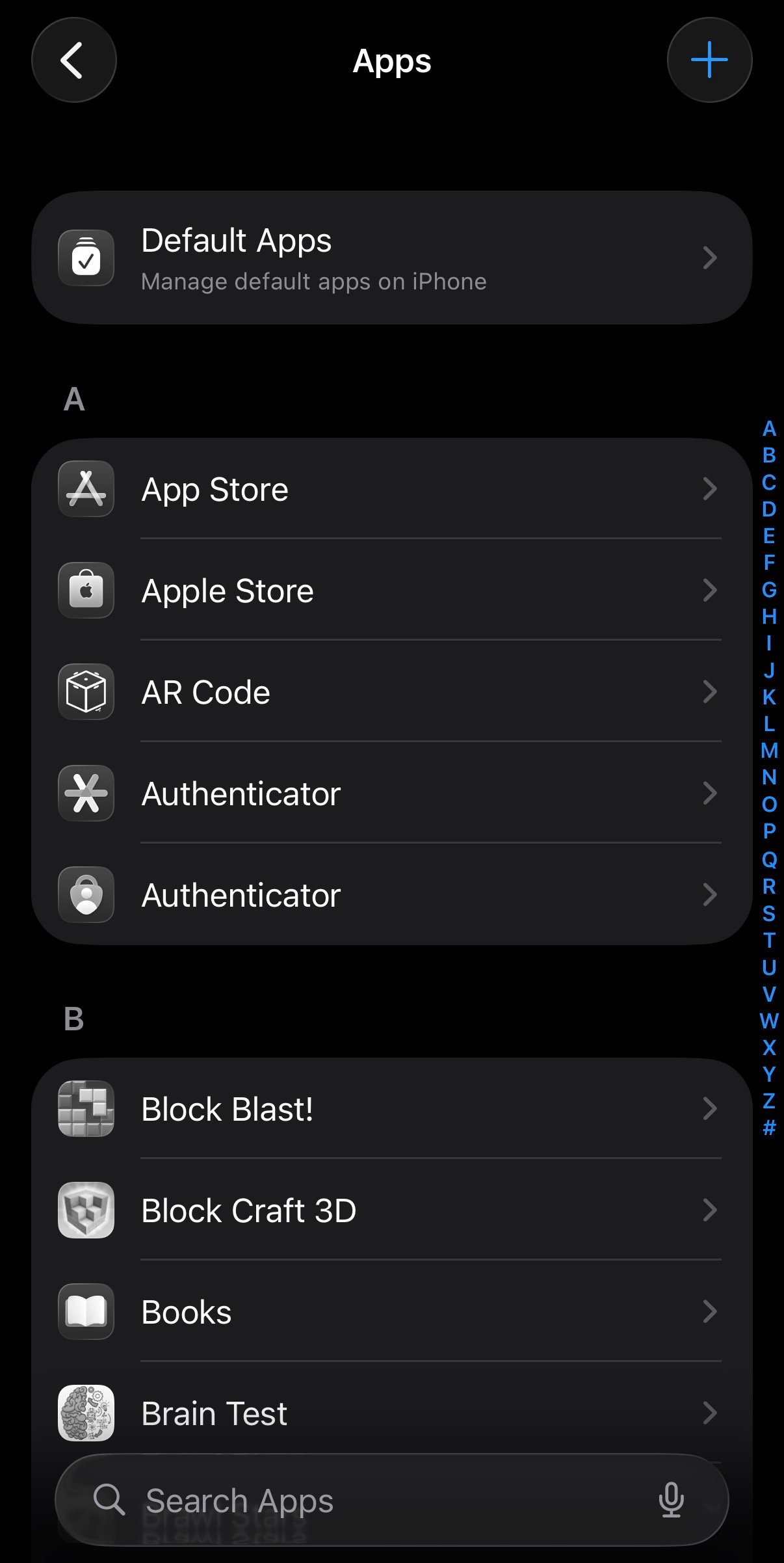Jump to letter S in the index
This screenshot has width=784, height=1563.
[769, 913]
